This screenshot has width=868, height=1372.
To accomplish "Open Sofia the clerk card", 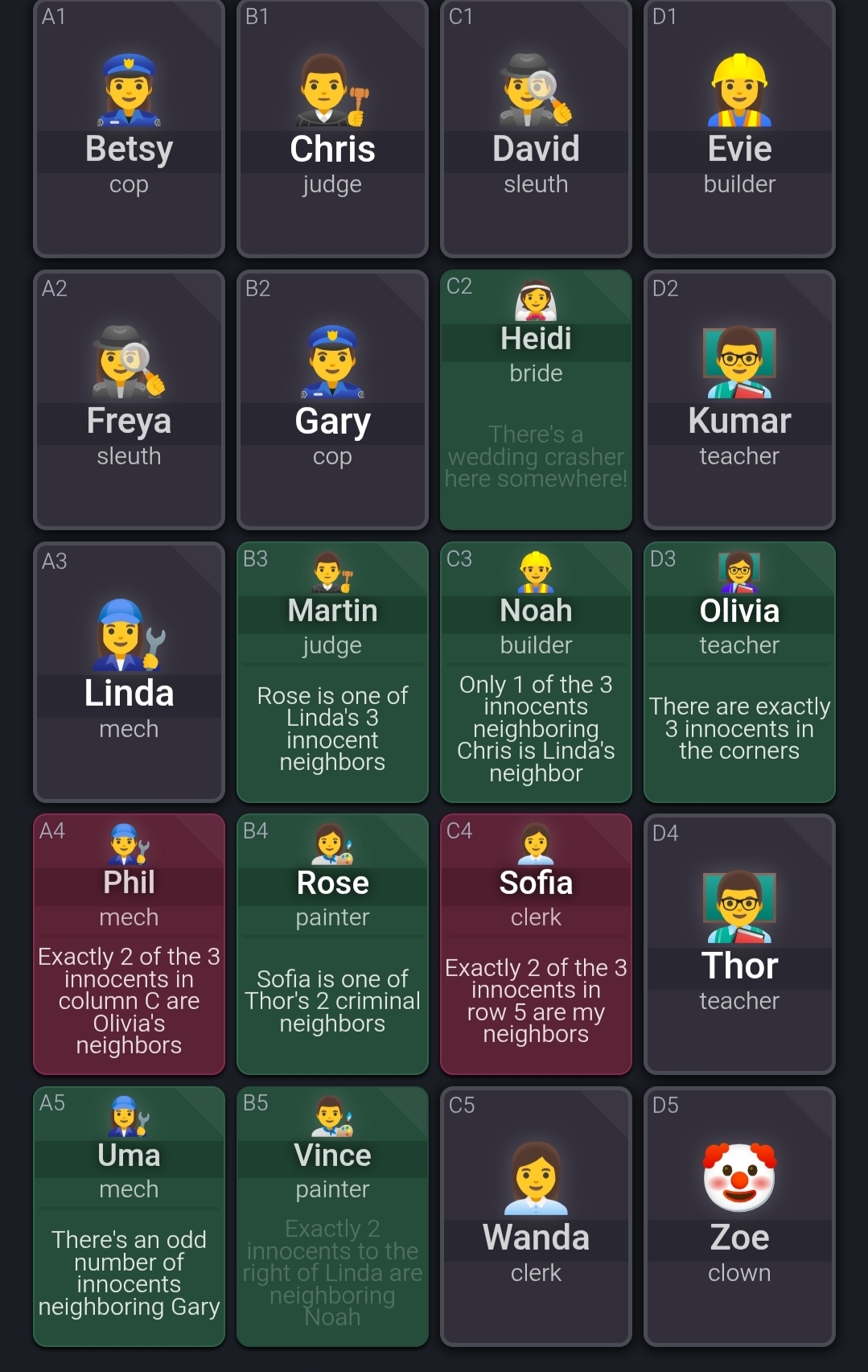I will [536, 944].
